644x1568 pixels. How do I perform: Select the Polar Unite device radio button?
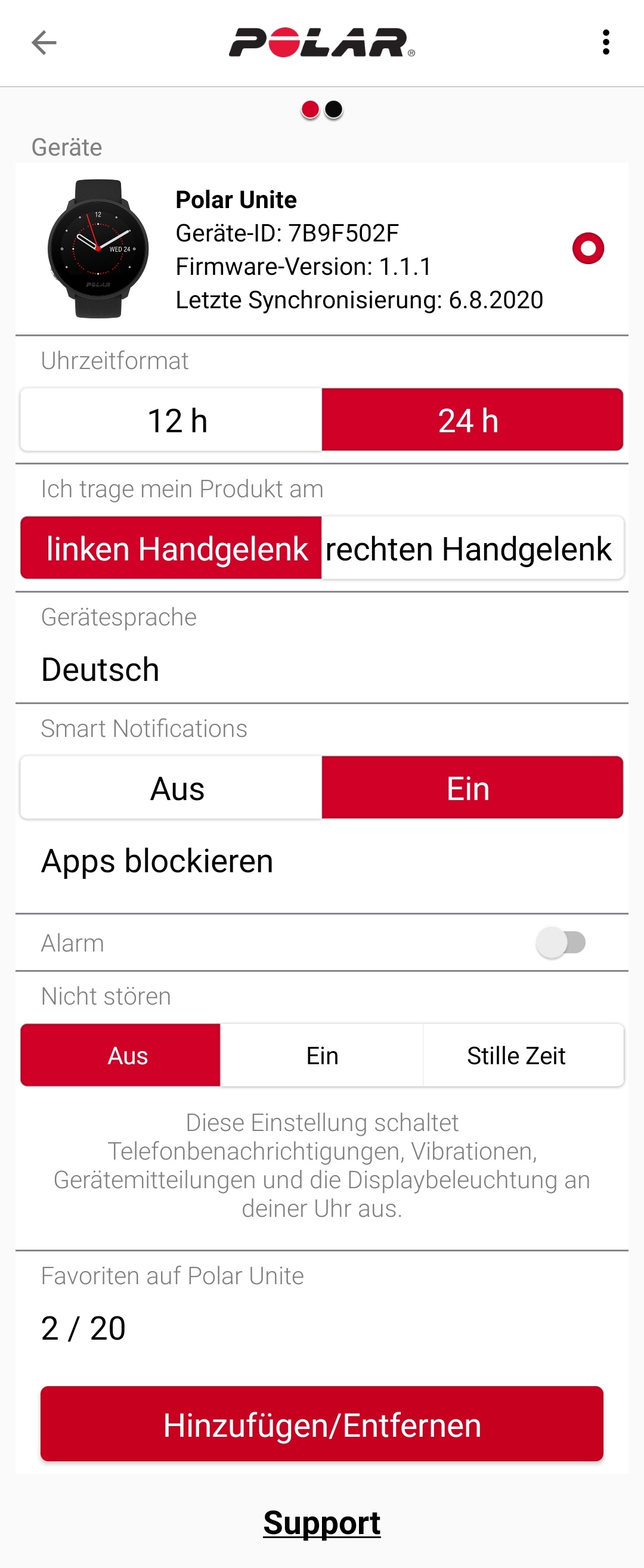[x=587, y=249]
